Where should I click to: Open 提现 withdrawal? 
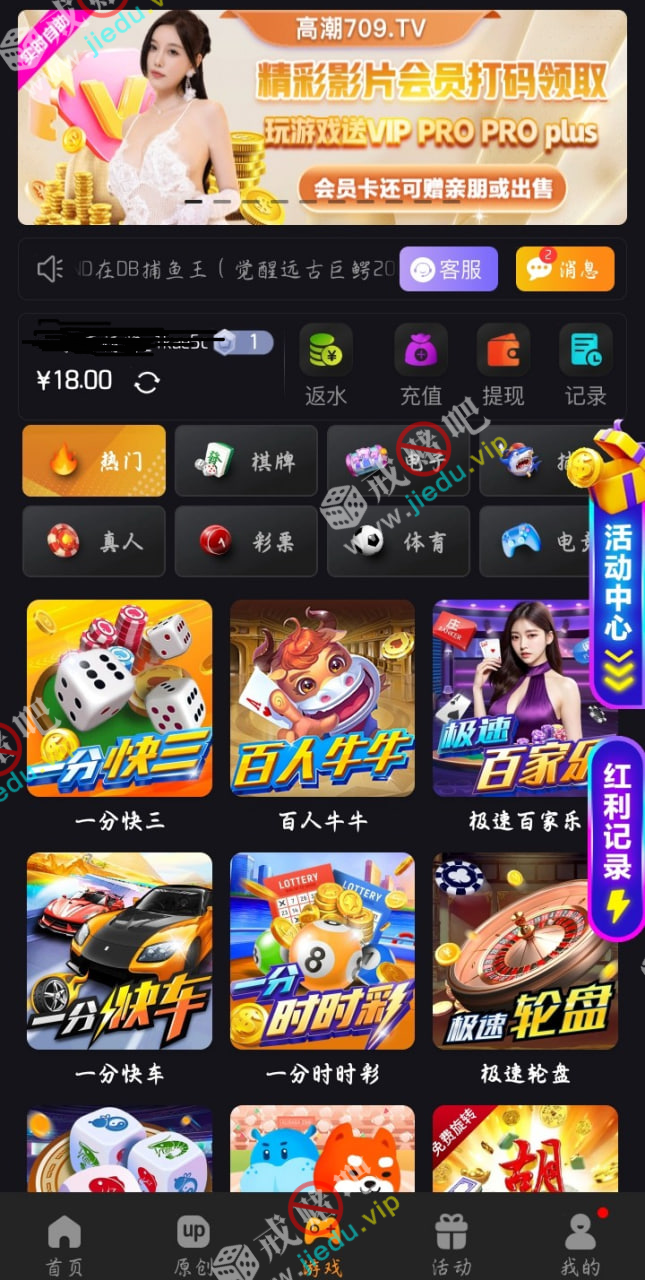click(503, 366)
